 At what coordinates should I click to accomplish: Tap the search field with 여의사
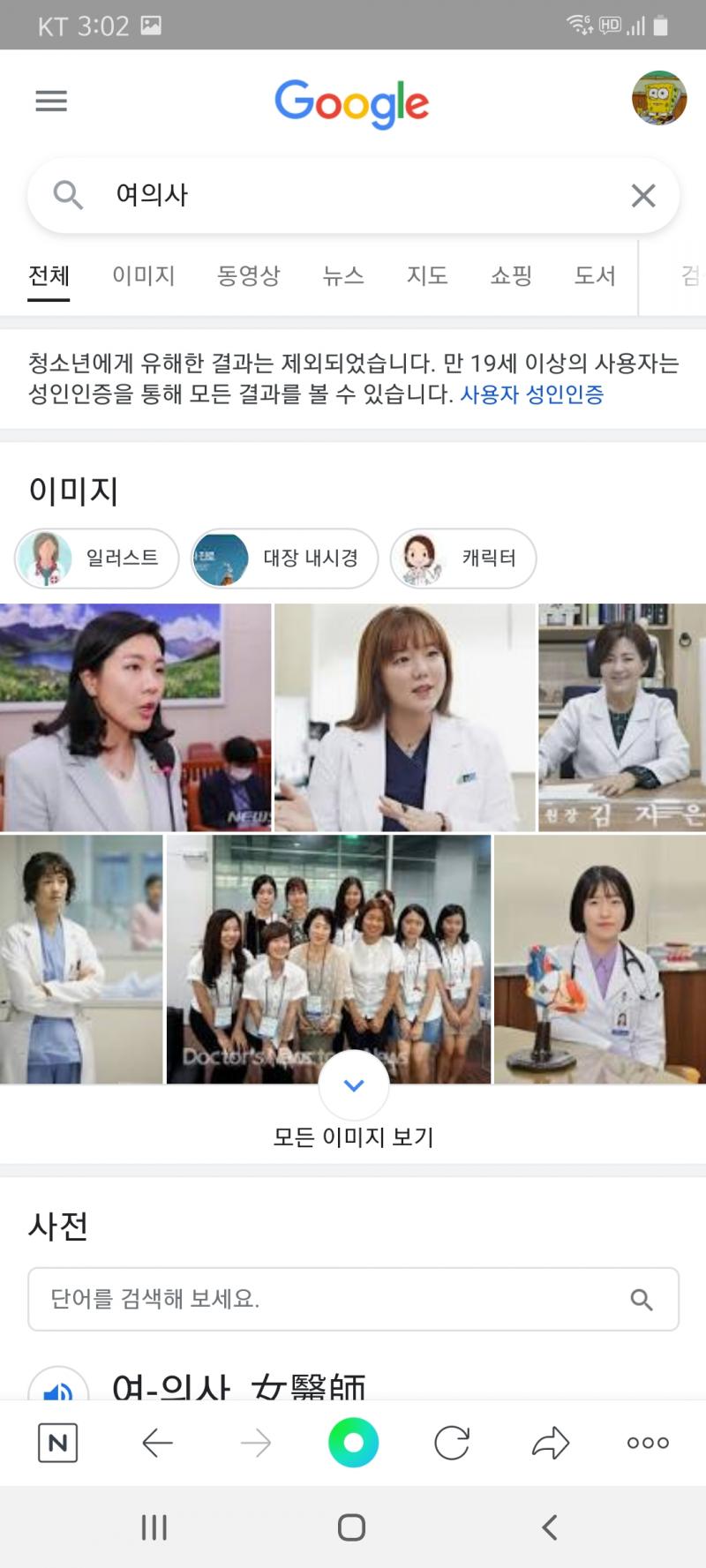pyautogui.click(x=353, y=195)
